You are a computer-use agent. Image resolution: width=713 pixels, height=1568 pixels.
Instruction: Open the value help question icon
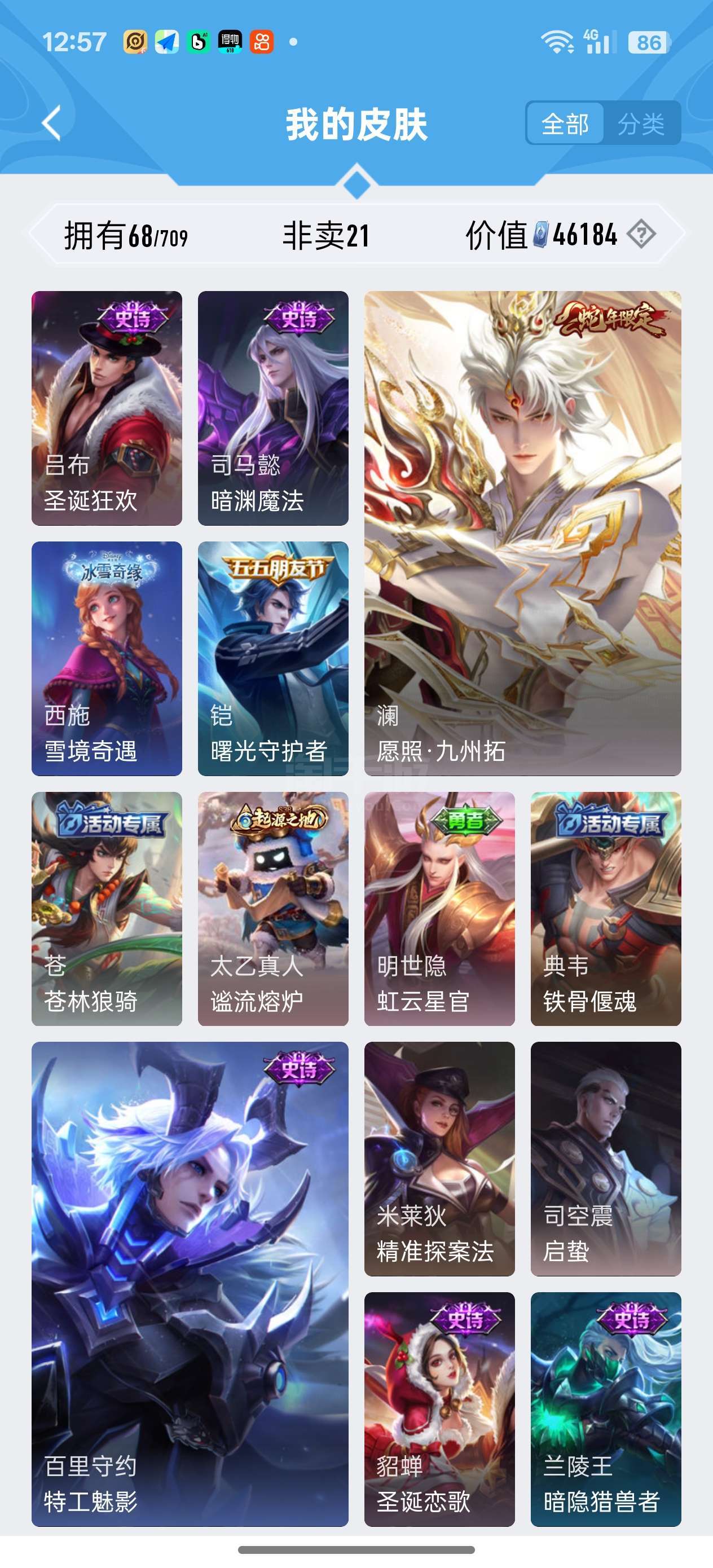coord(641,234)
